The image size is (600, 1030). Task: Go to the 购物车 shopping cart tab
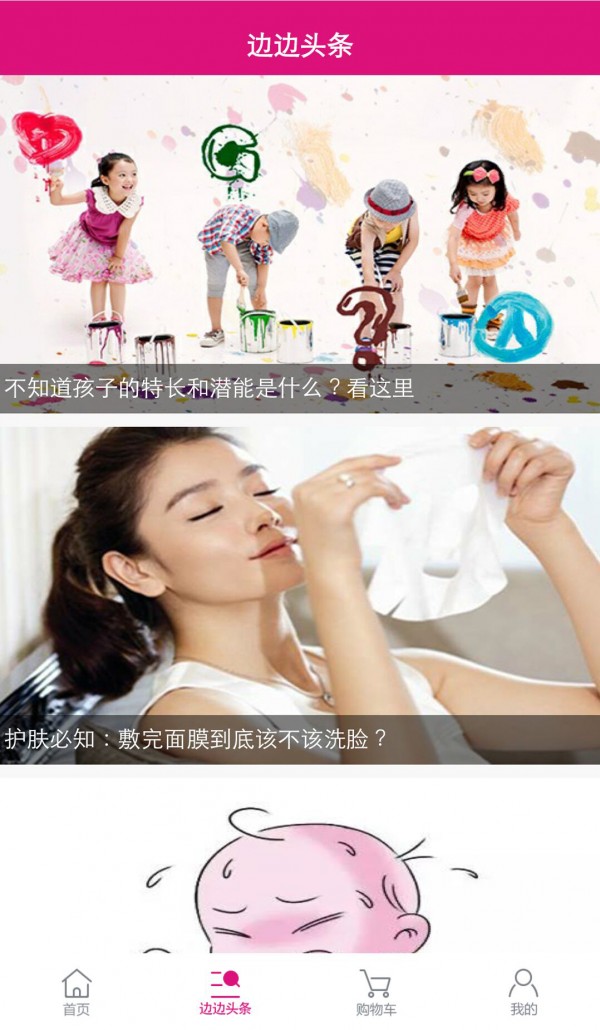tap(375, 992)
